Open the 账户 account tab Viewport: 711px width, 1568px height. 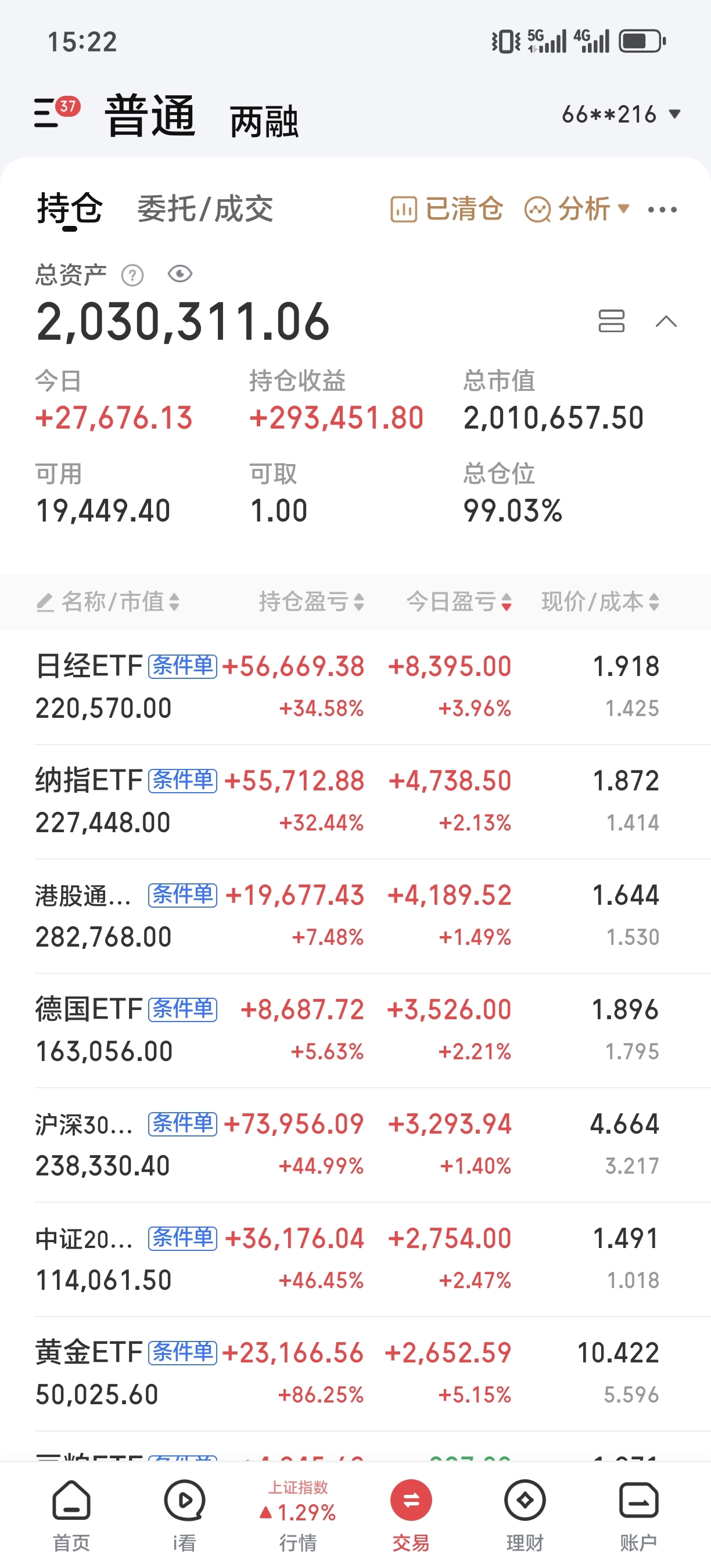[638, 1516]
